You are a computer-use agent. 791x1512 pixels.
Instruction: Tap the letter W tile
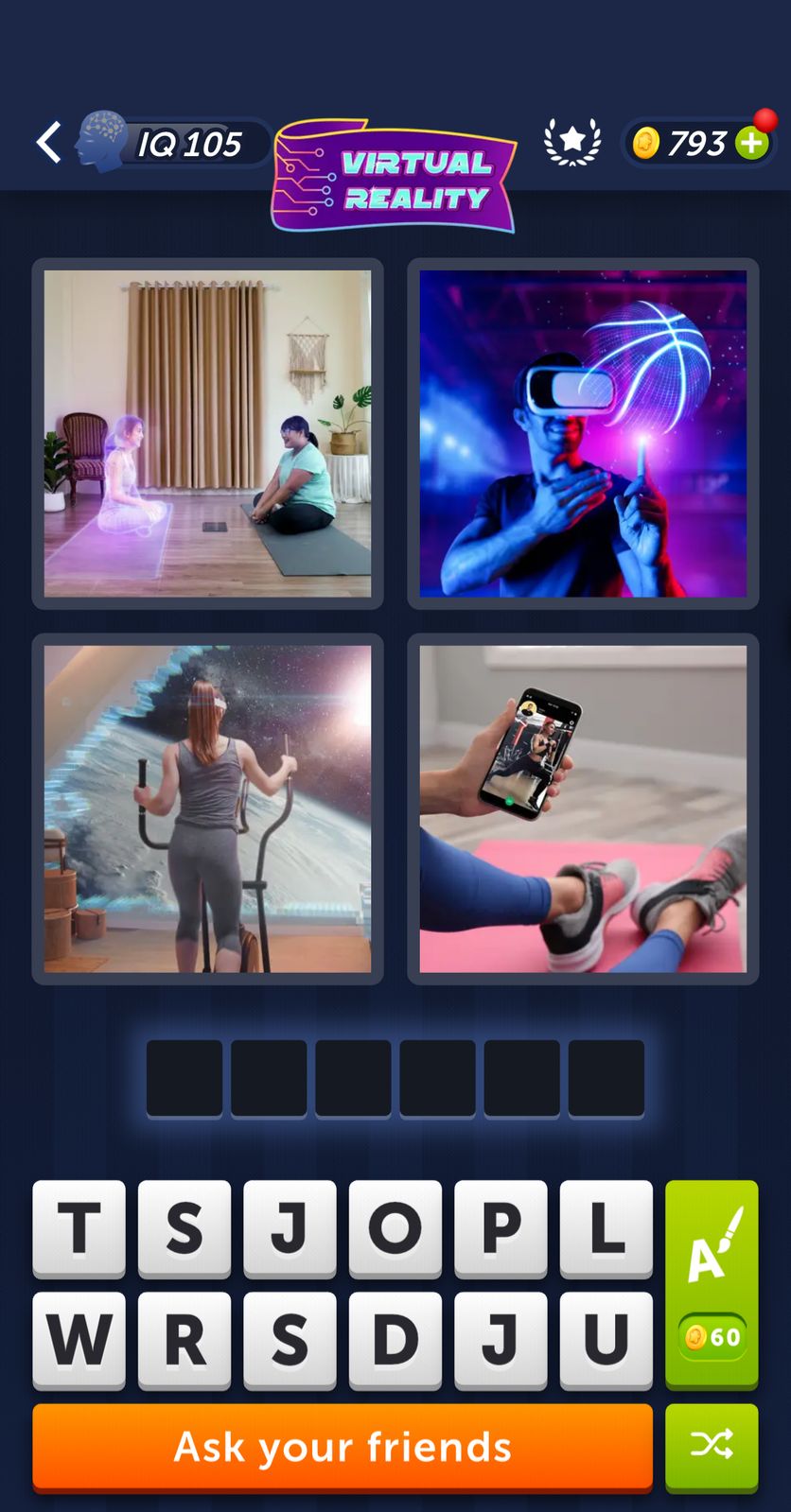pyautogui.click(x=79, y=1339)
